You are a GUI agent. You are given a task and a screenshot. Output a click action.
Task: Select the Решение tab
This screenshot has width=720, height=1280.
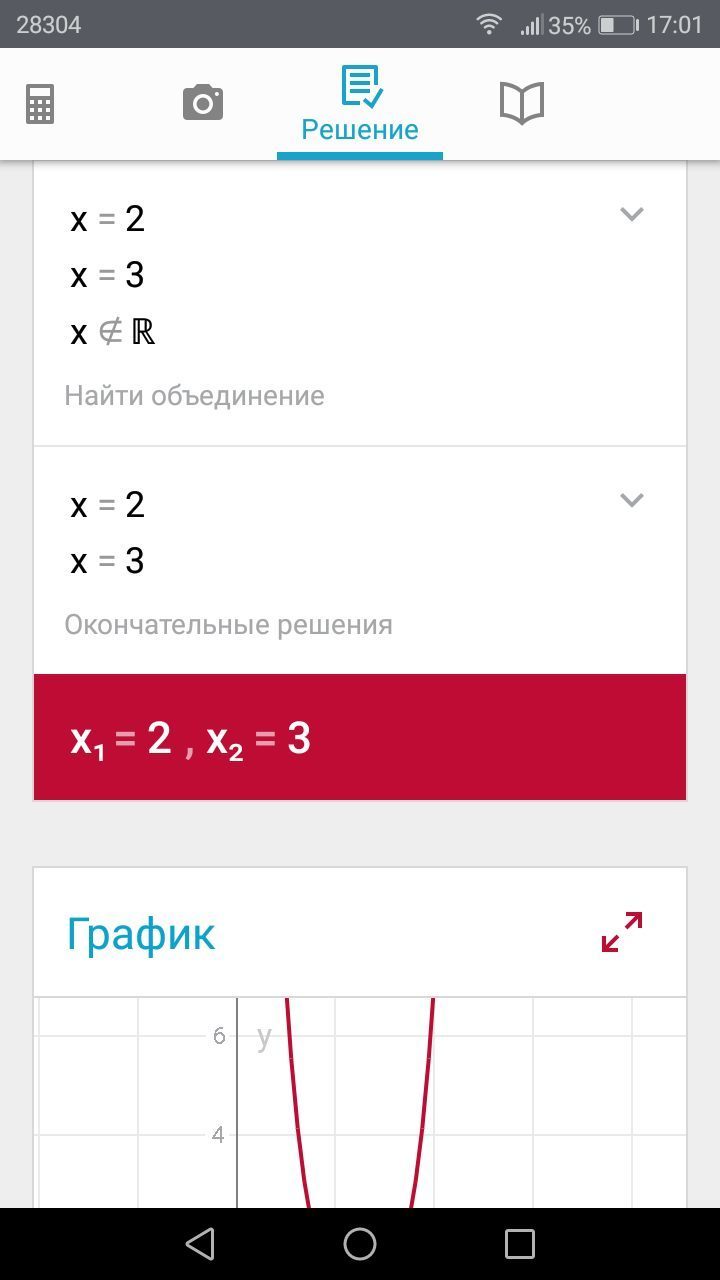(x=360, y=105)
